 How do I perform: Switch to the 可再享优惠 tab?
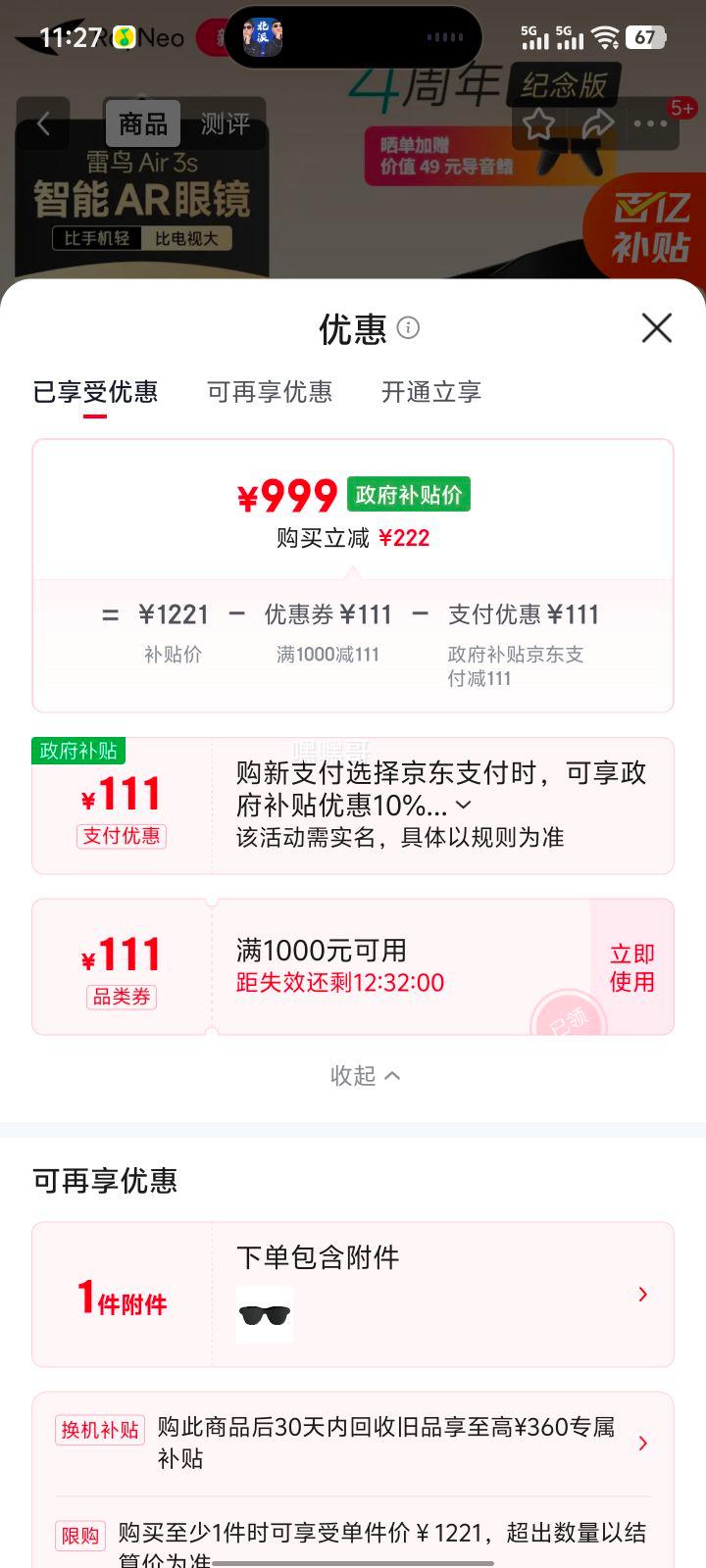[x=271, y=392]
